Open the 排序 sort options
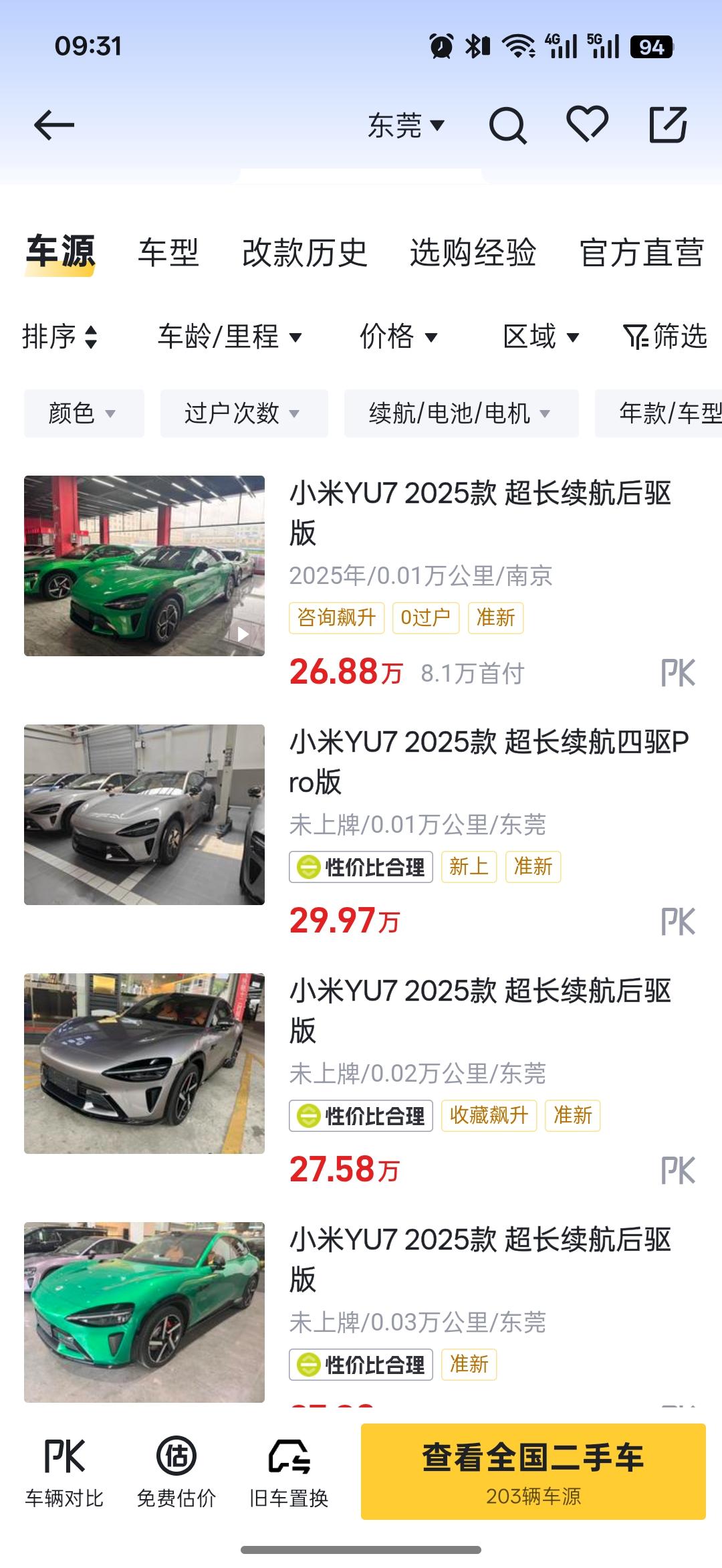Screen dimensions: 722x1568 (x=59, y=336)
